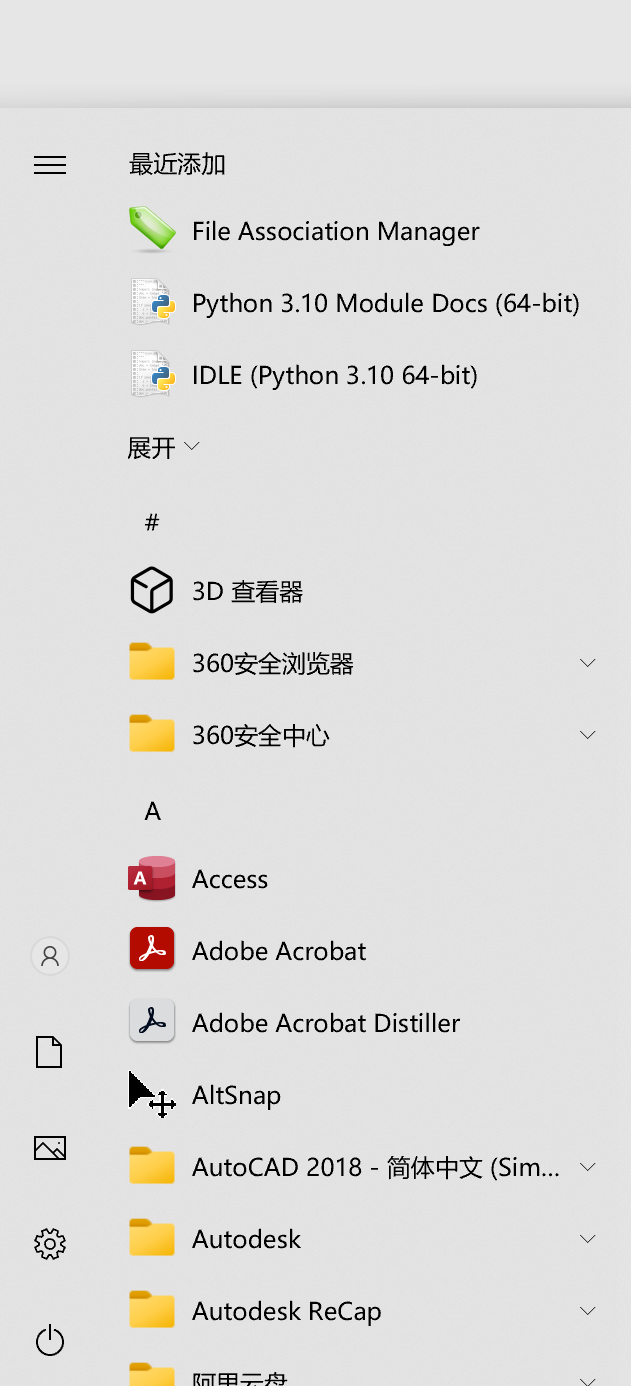631x1386 pixels.
Task: Expand the AutoCAD 2018 folder
Action: pos(366,1167)
